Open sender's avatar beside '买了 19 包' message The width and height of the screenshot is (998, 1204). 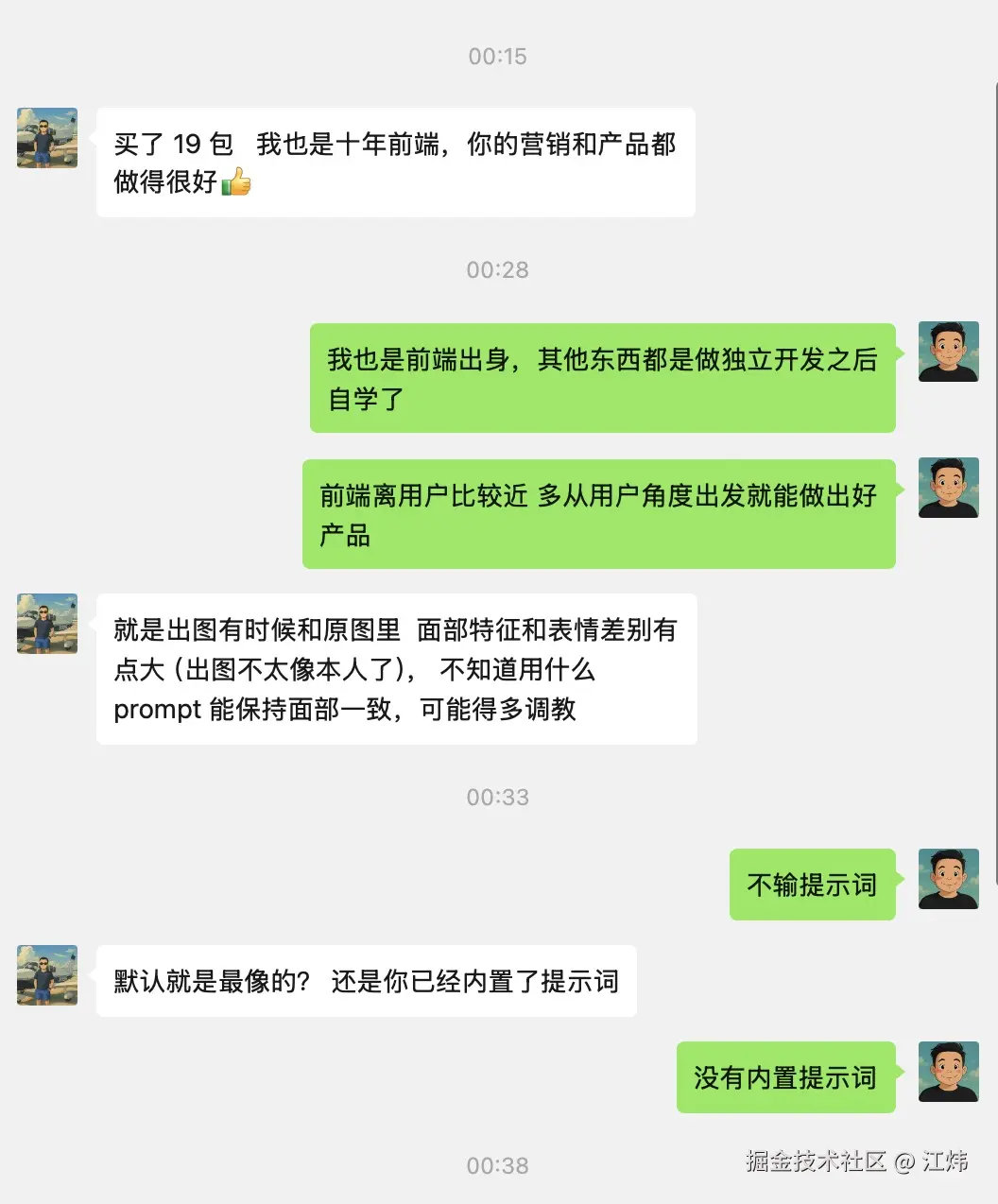pos(47,138)
